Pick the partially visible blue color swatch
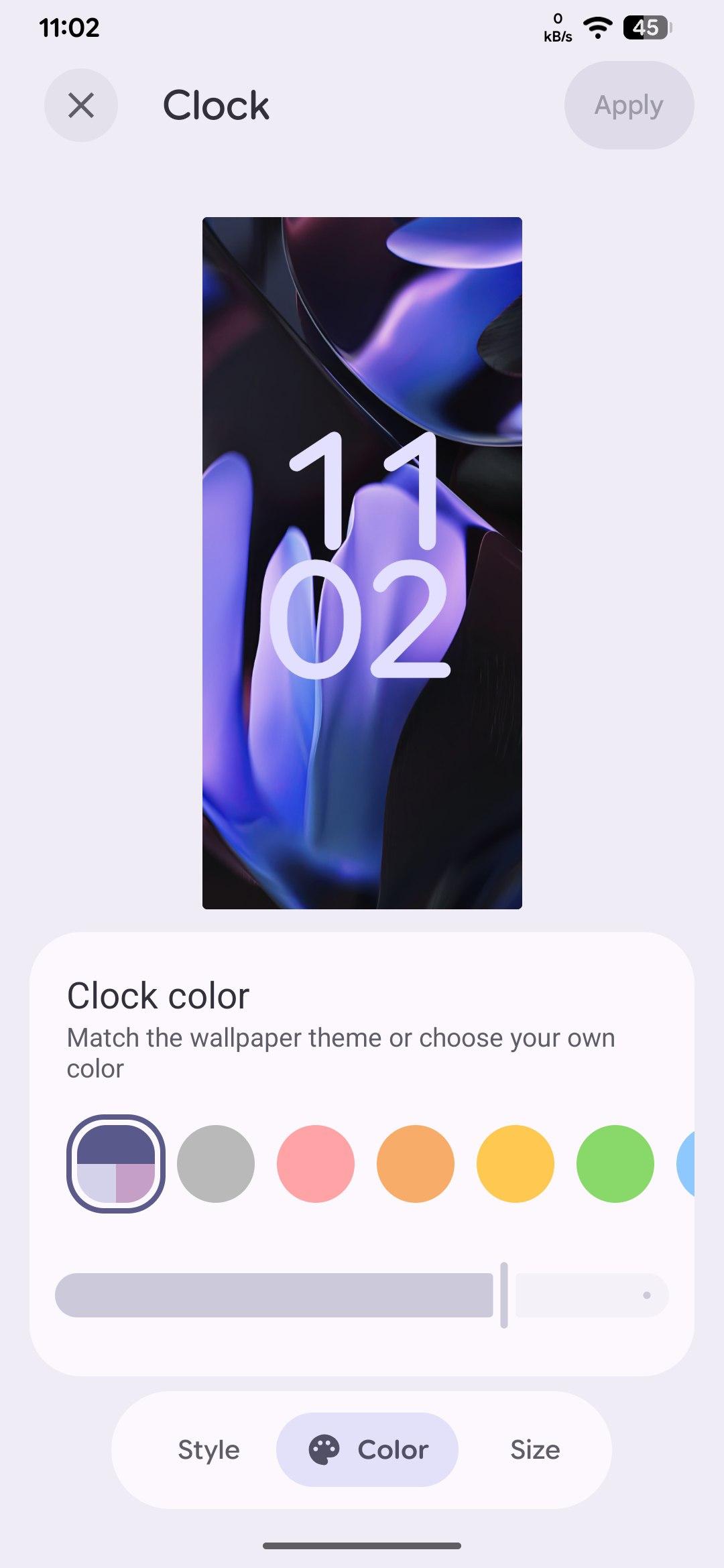 point(686,1164)
